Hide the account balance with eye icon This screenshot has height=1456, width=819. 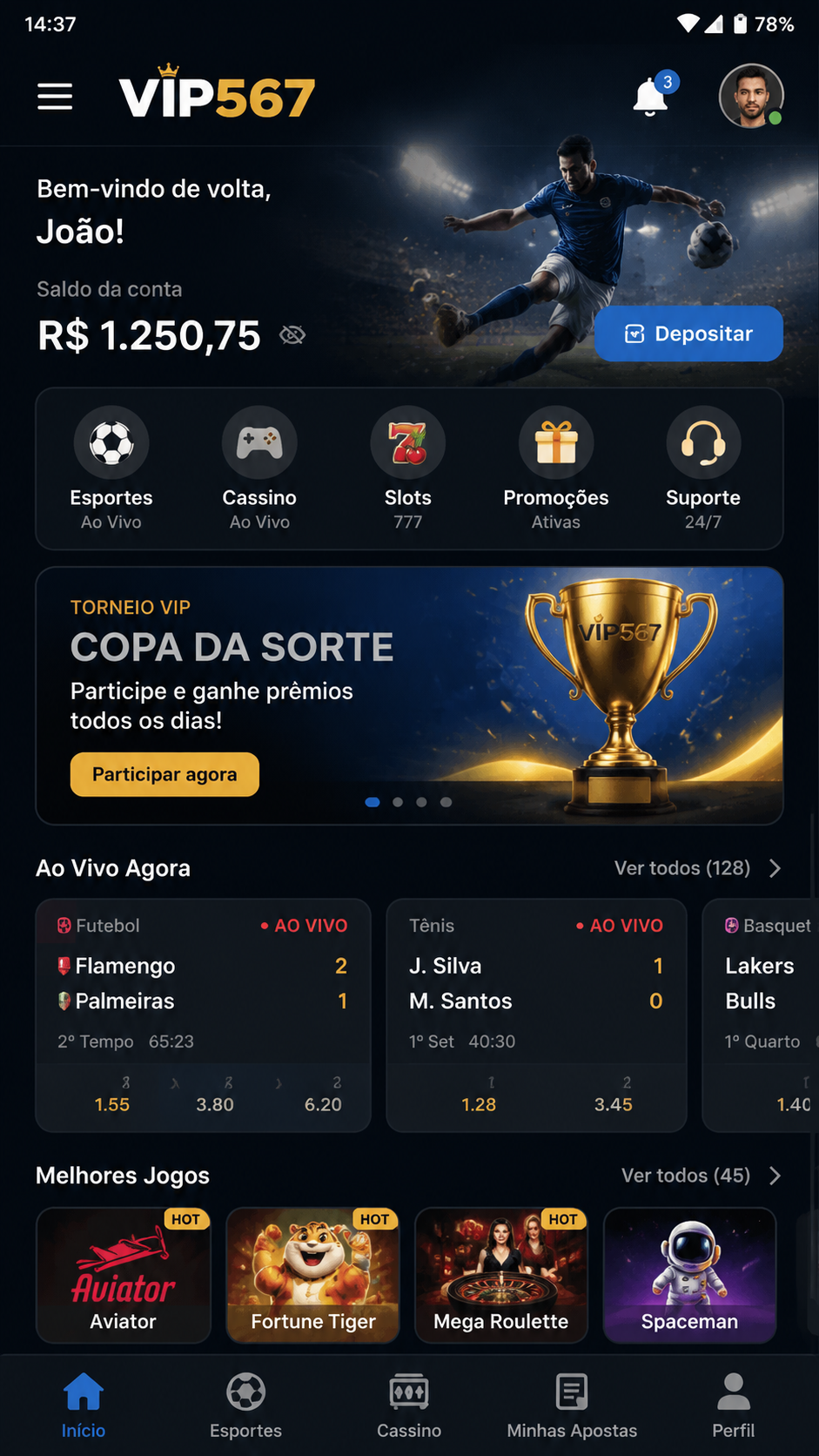[x=292, y=335]
